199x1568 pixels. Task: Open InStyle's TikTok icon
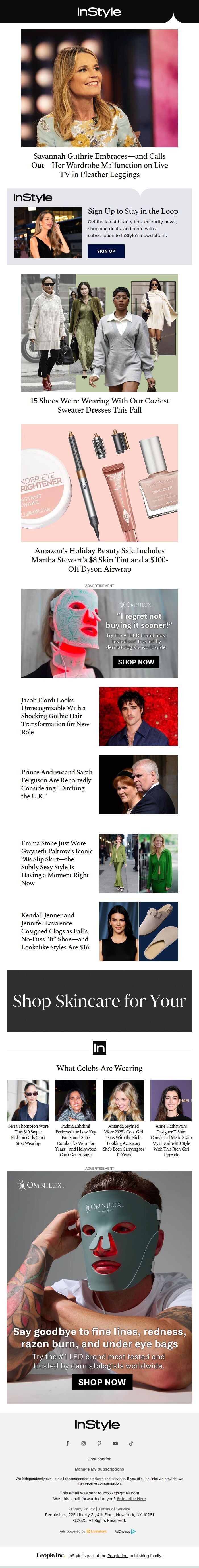[131, 1443]
